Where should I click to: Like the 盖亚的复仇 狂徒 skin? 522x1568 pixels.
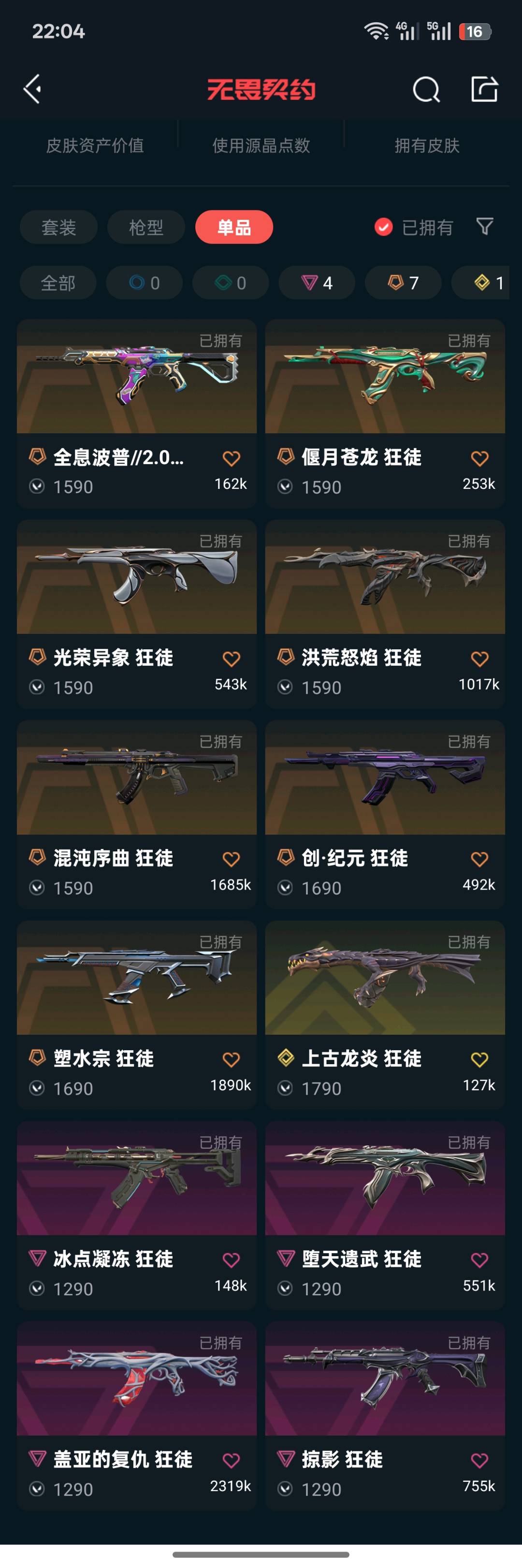pyautogui.click(x=231, y=1460)
